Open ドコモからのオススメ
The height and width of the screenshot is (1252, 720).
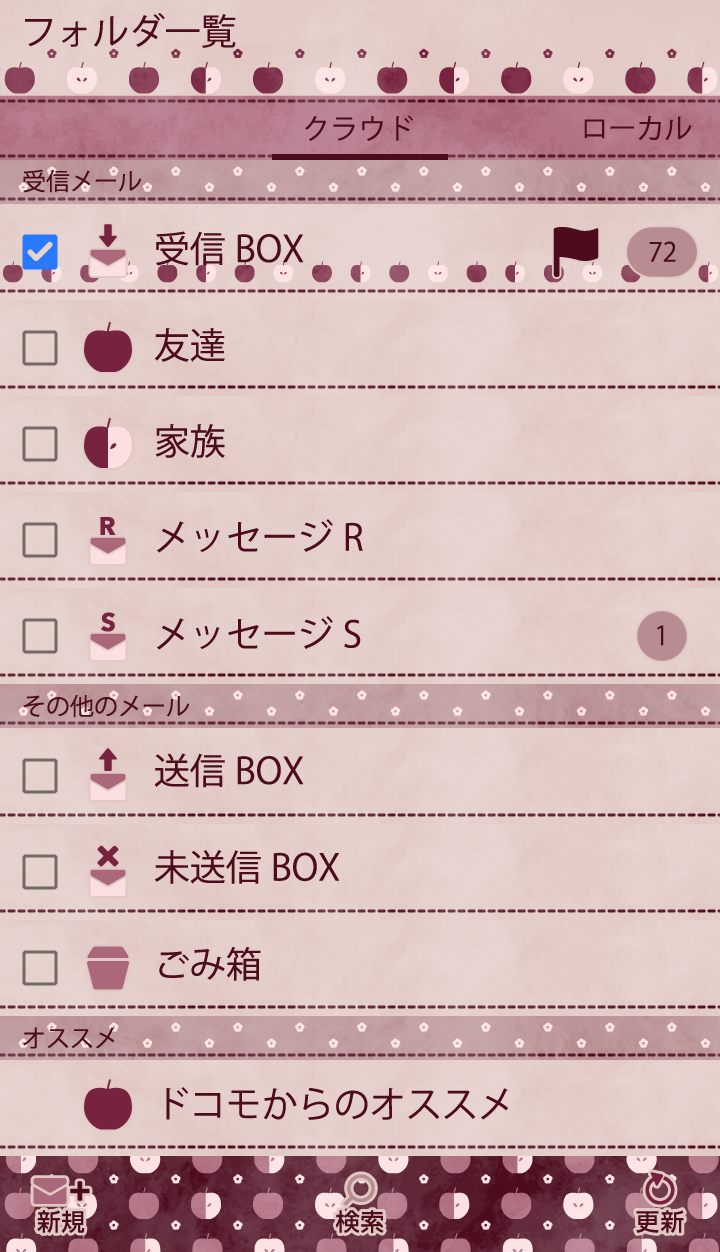(334, 1104)
